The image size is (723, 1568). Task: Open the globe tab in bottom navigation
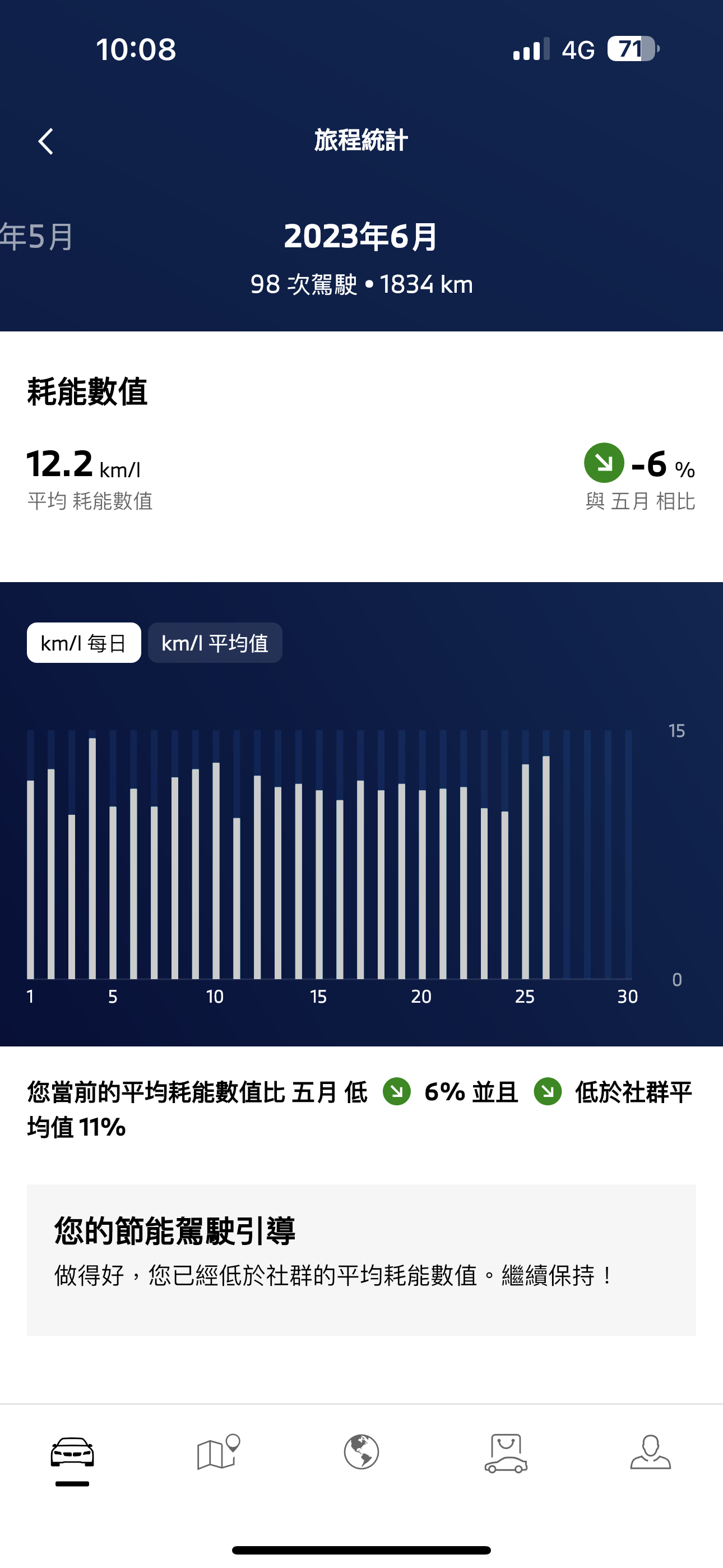pyautogui.click(x=361, y=1452)
